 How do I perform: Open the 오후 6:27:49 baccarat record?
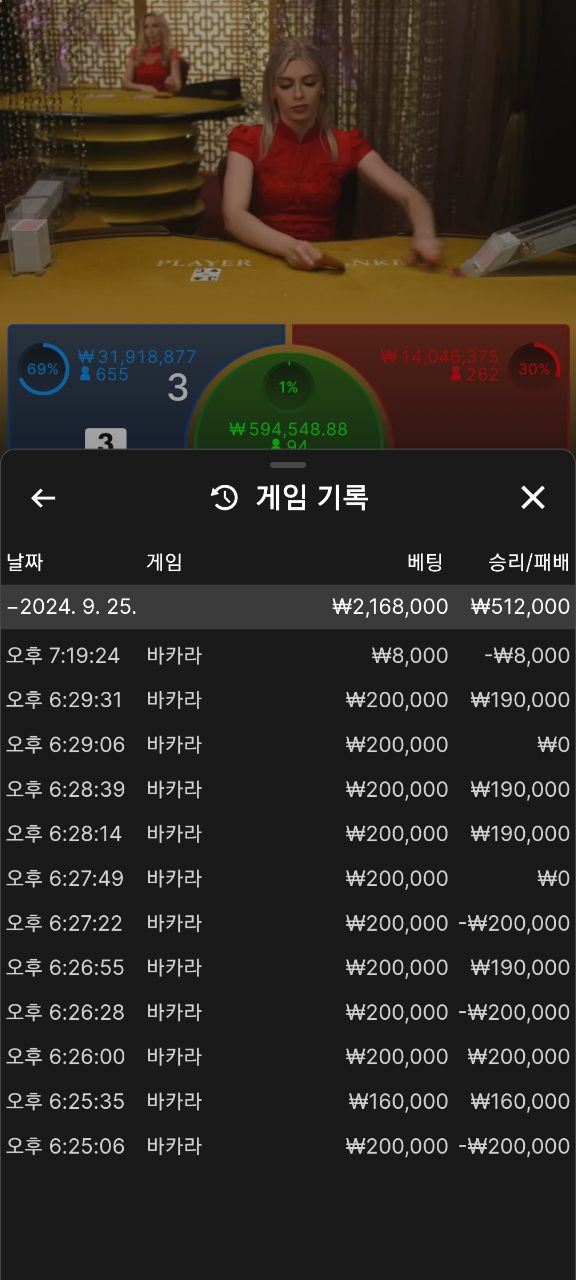click(x=288, y=879)
